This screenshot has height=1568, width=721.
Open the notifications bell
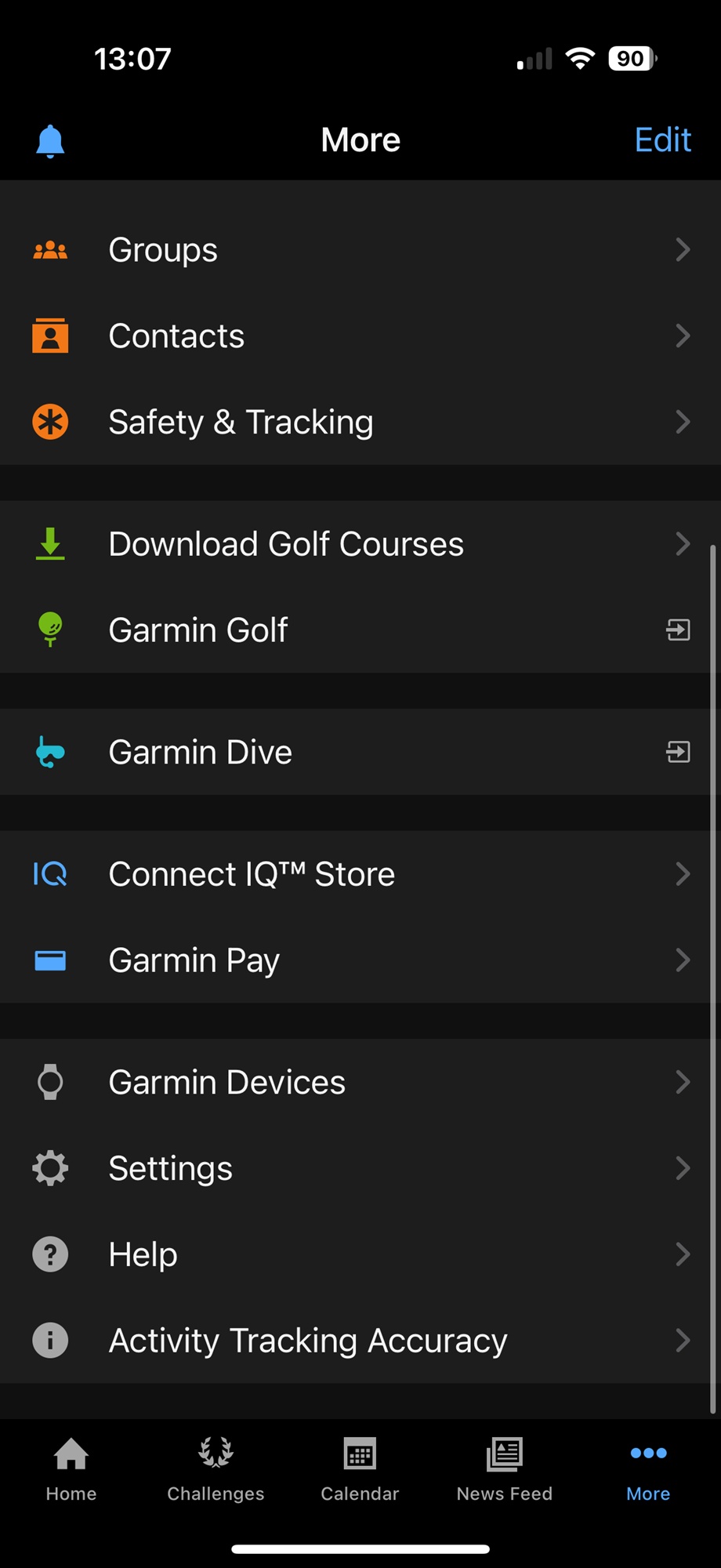50,141
